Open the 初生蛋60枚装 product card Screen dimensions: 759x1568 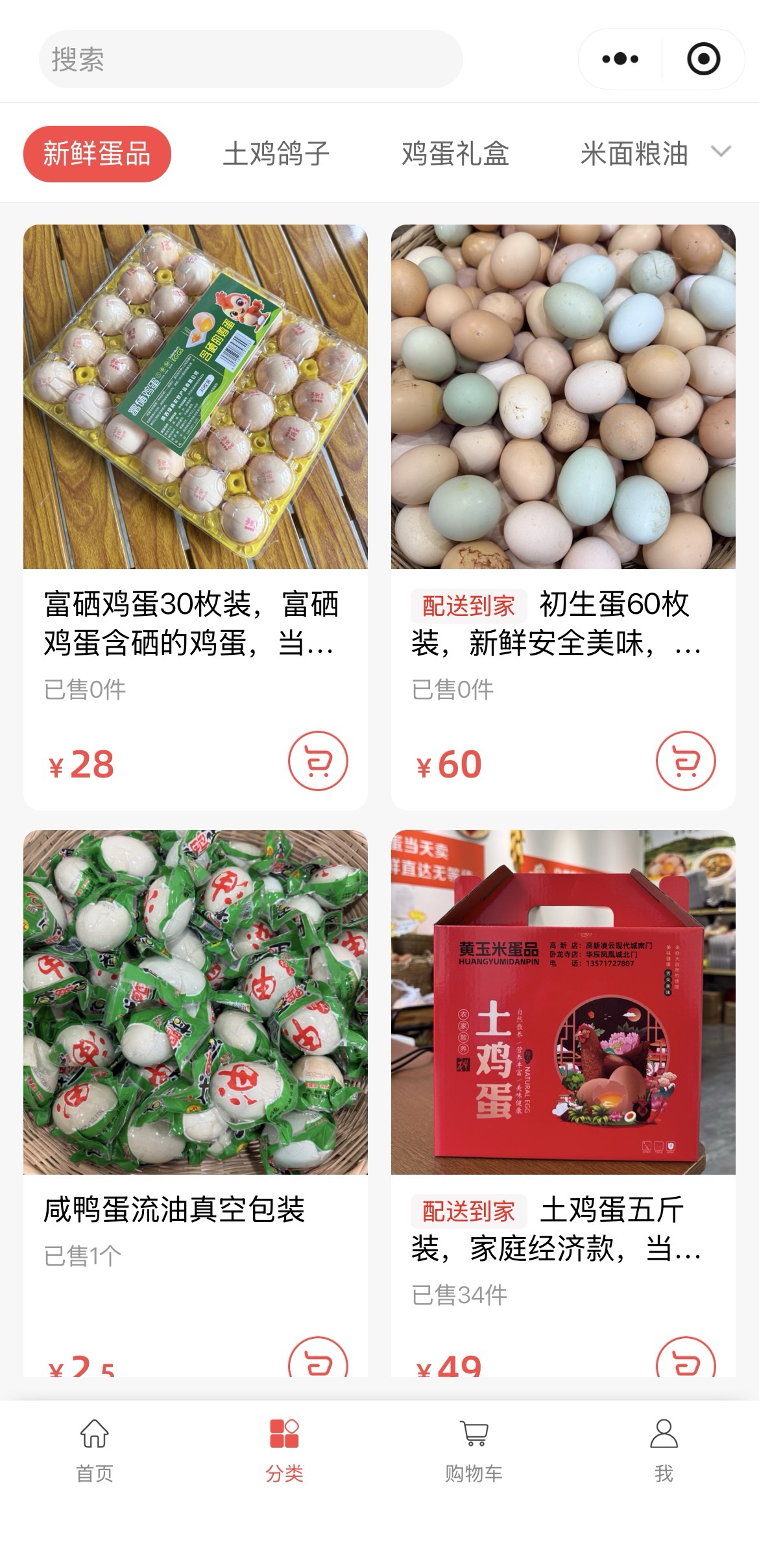[563, 397]
